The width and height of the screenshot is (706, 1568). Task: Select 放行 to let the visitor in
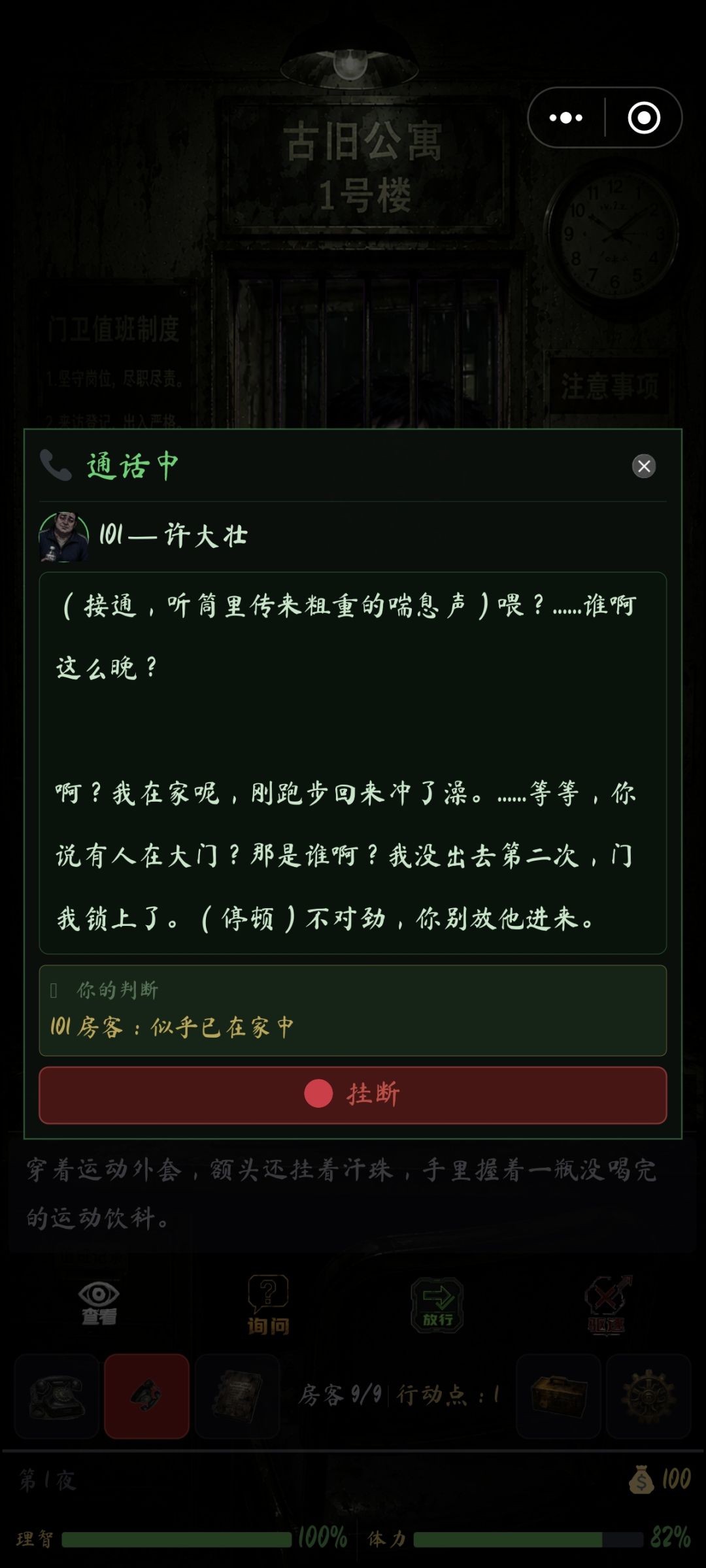(437, 1304)
